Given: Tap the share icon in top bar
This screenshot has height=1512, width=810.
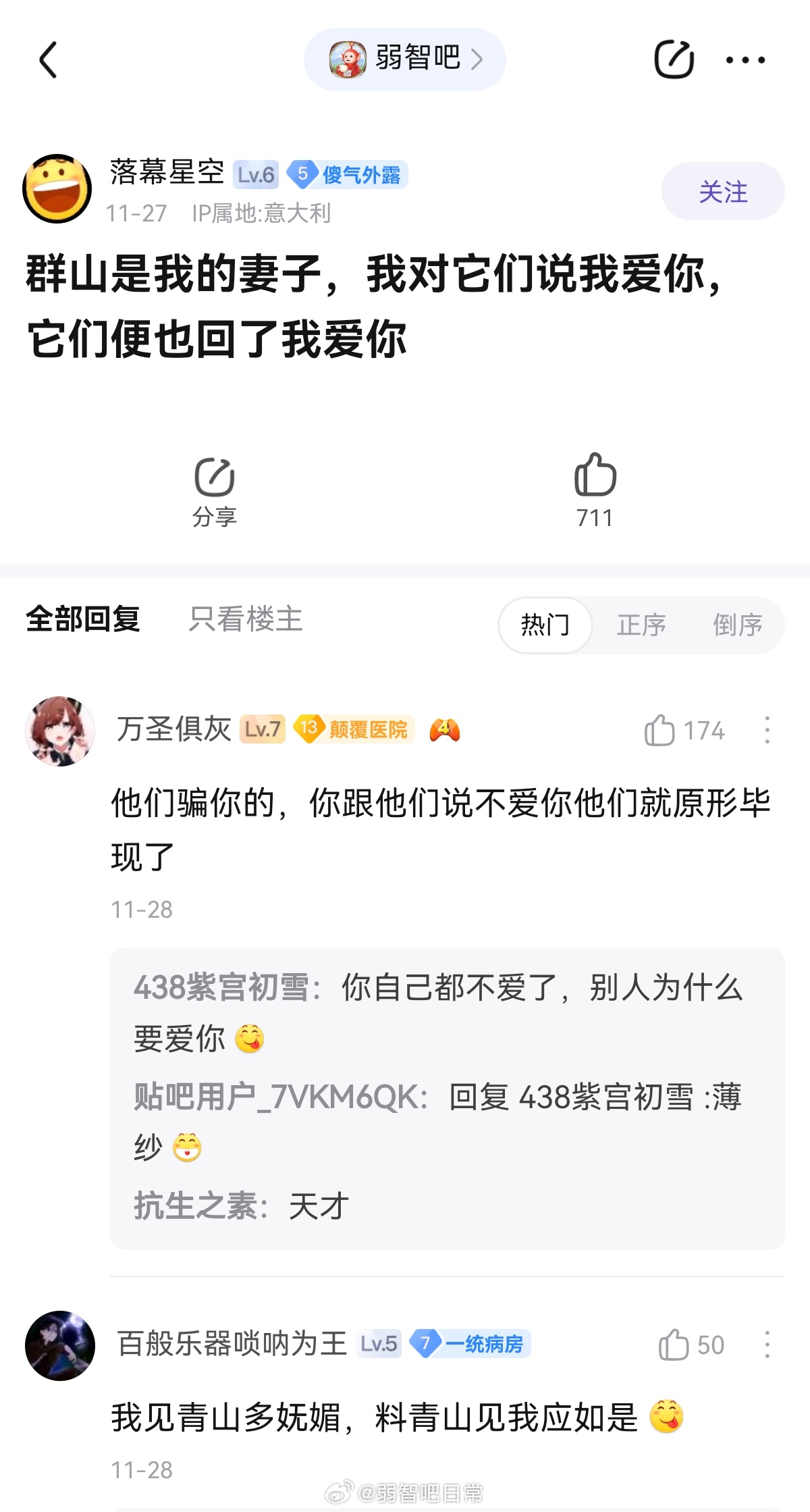Looking at the screenshot, I should point(674,59).
